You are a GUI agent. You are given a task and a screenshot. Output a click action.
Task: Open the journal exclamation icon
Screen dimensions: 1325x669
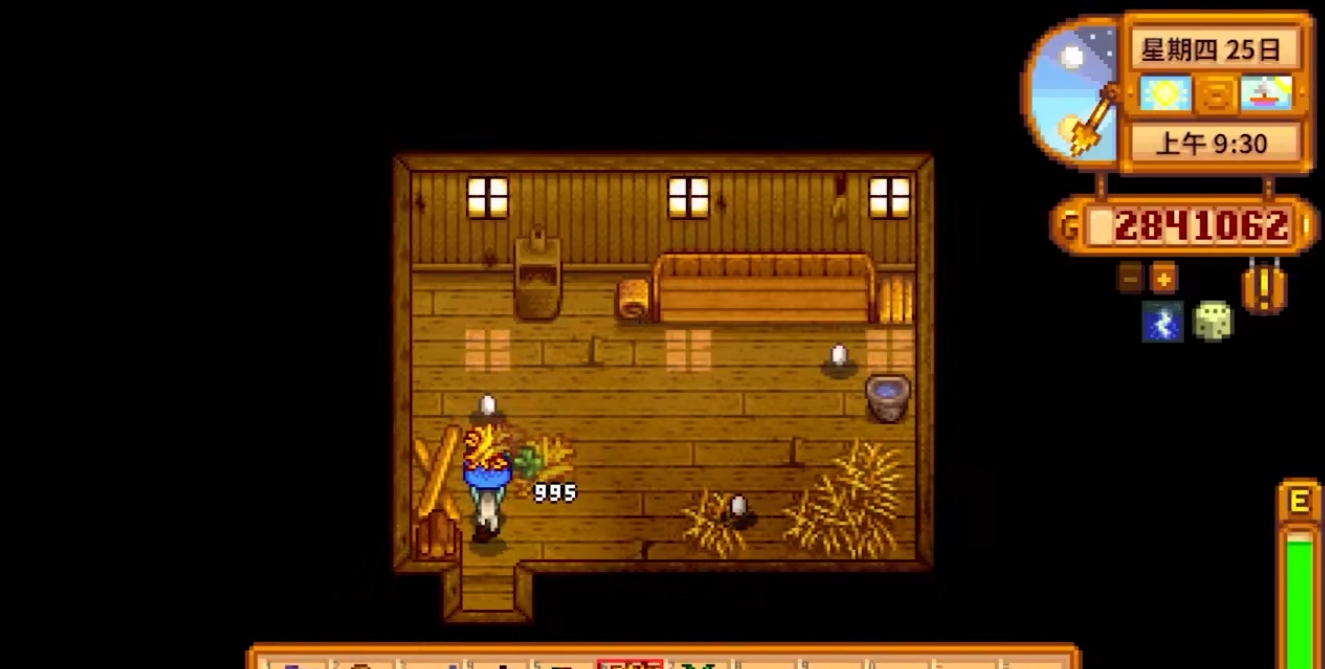coord(1263,288)
